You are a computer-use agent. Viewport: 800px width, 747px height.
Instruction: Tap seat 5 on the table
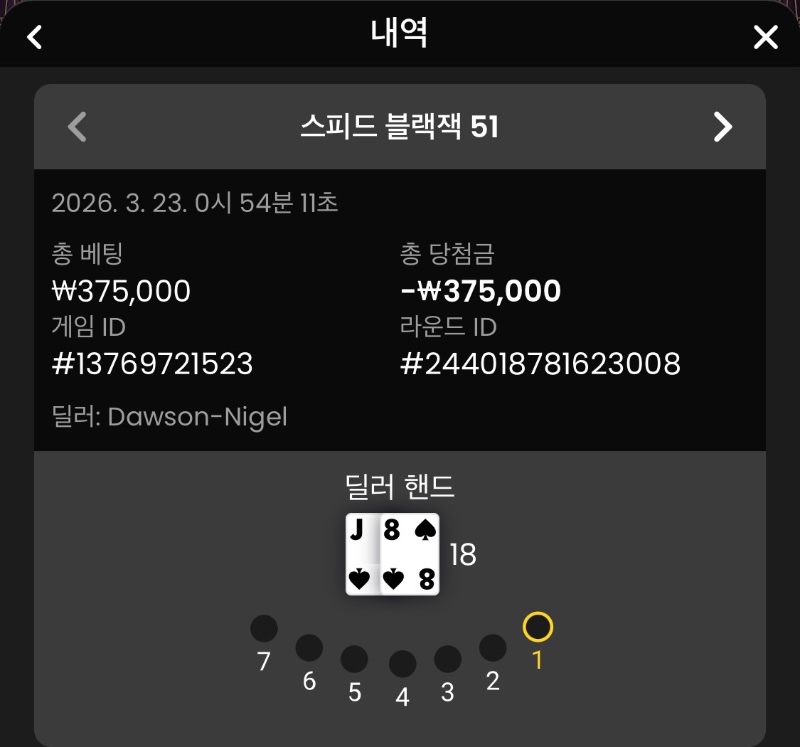[x=354, y=659]
